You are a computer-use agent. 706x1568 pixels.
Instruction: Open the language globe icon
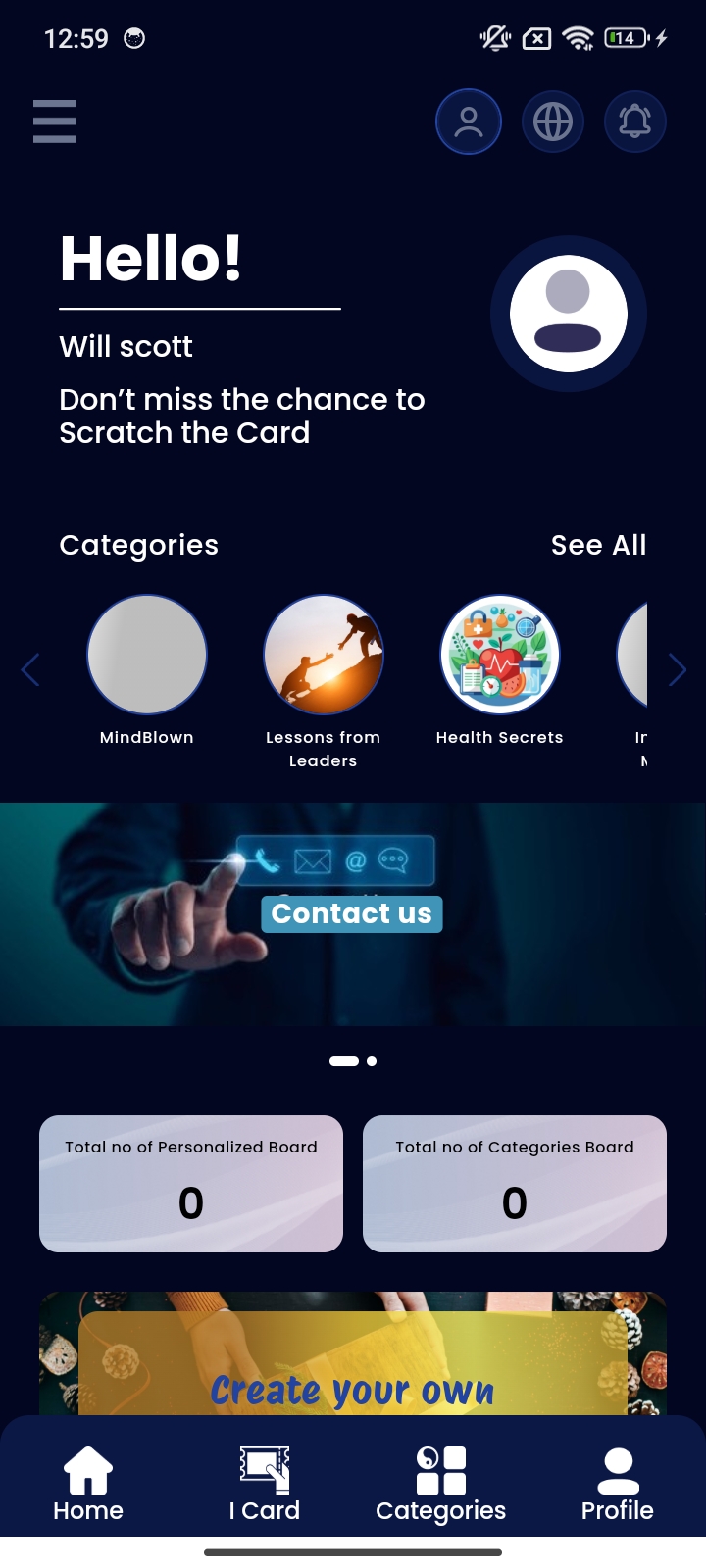tap(553, 122)
